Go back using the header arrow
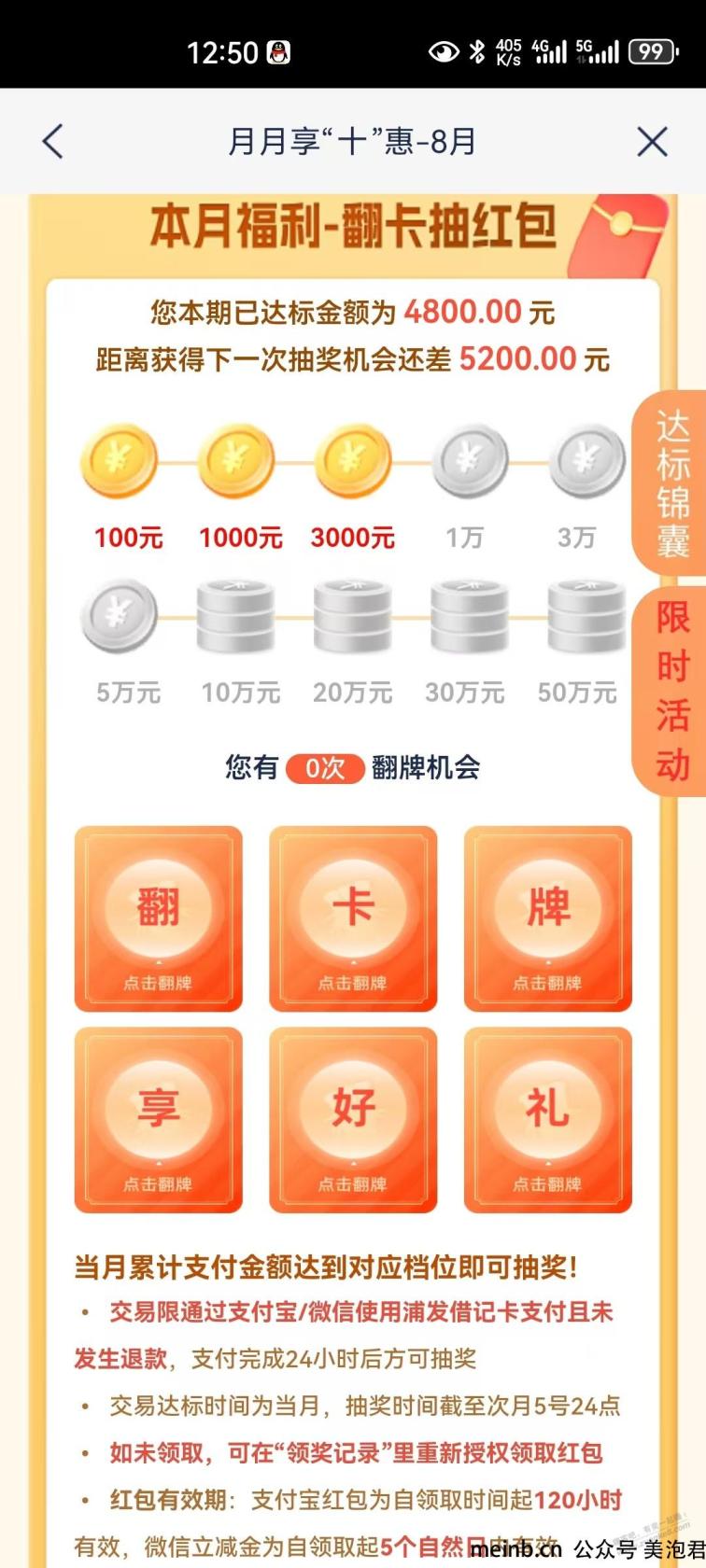This screenshot has width=706, height=1568. pyautogui.click(x=53, y=142)
